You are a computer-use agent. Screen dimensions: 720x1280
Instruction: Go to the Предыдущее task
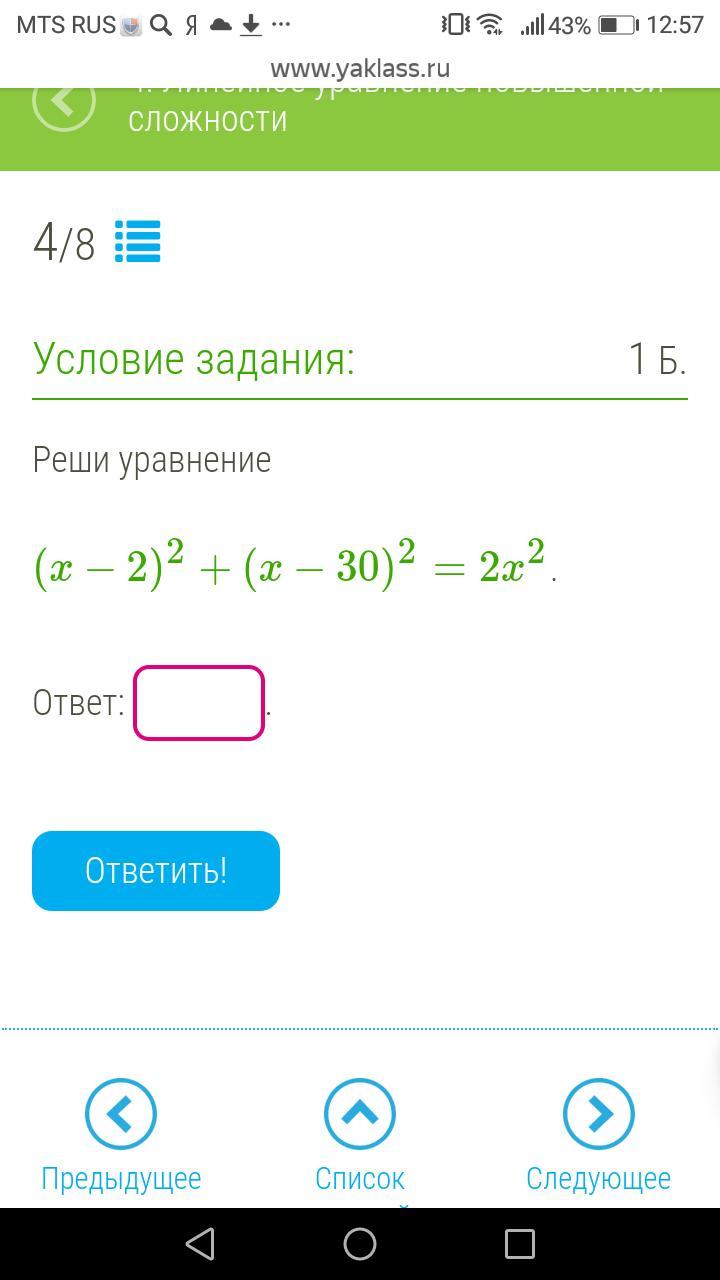point(121,1135)
